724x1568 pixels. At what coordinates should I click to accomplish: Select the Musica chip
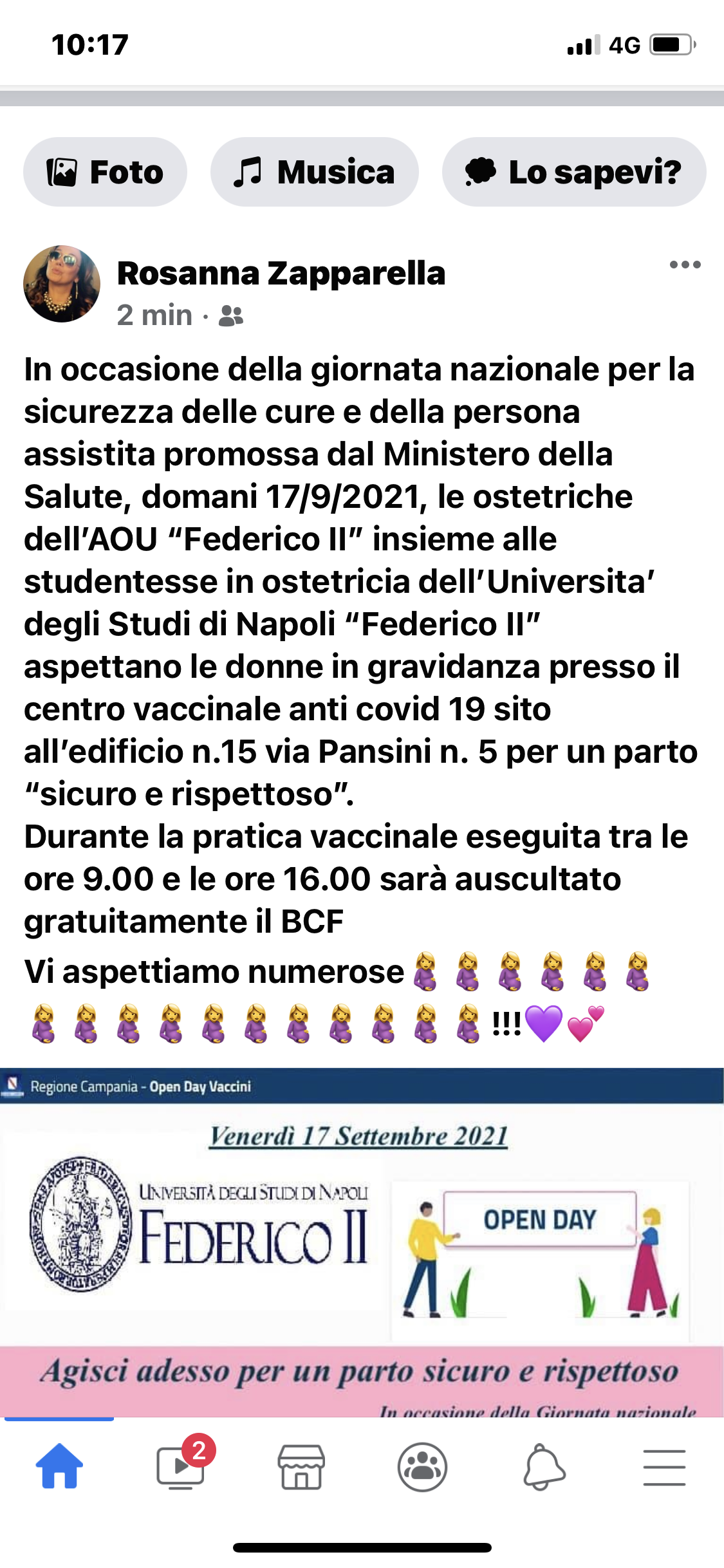click(314, 172)
